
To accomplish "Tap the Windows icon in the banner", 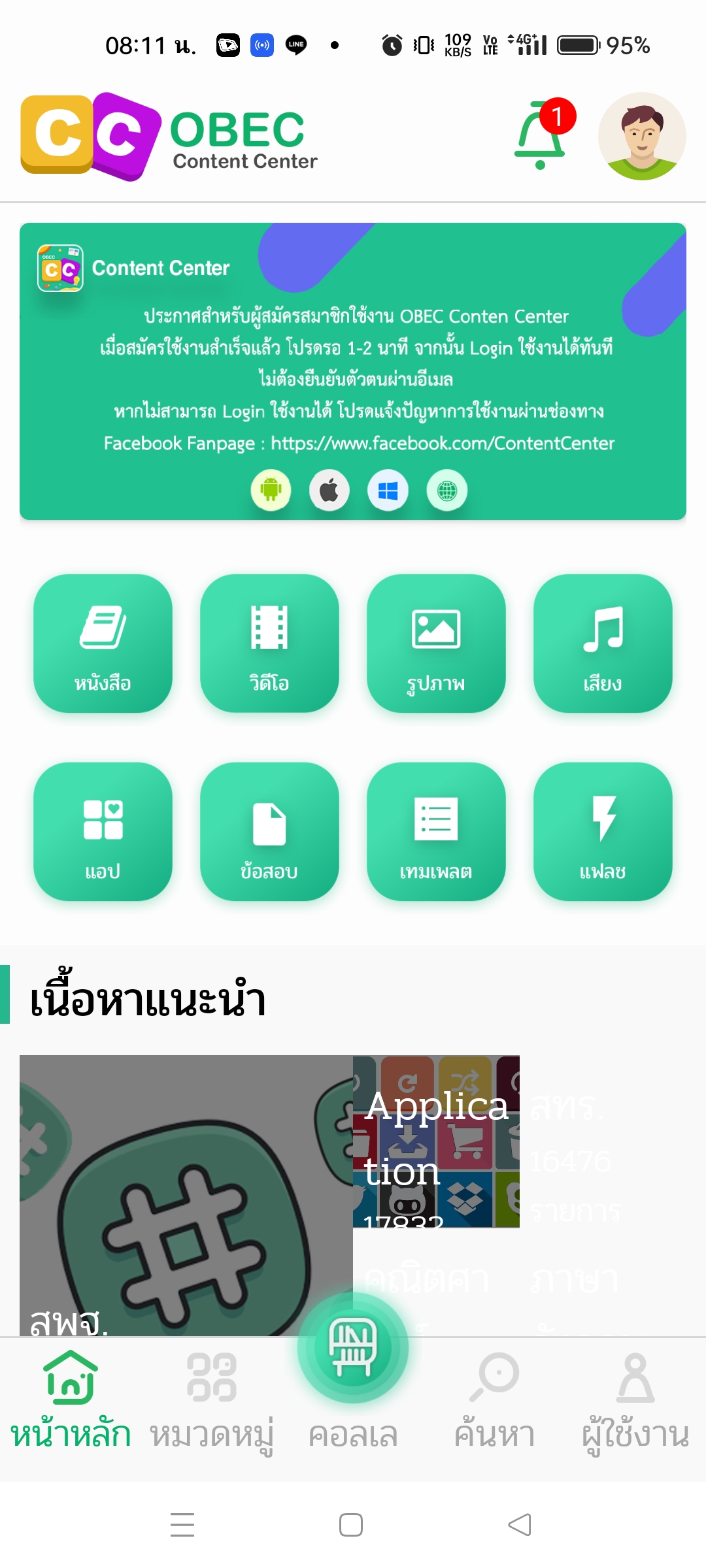I will pyautogui.click(x=388, y=490).
